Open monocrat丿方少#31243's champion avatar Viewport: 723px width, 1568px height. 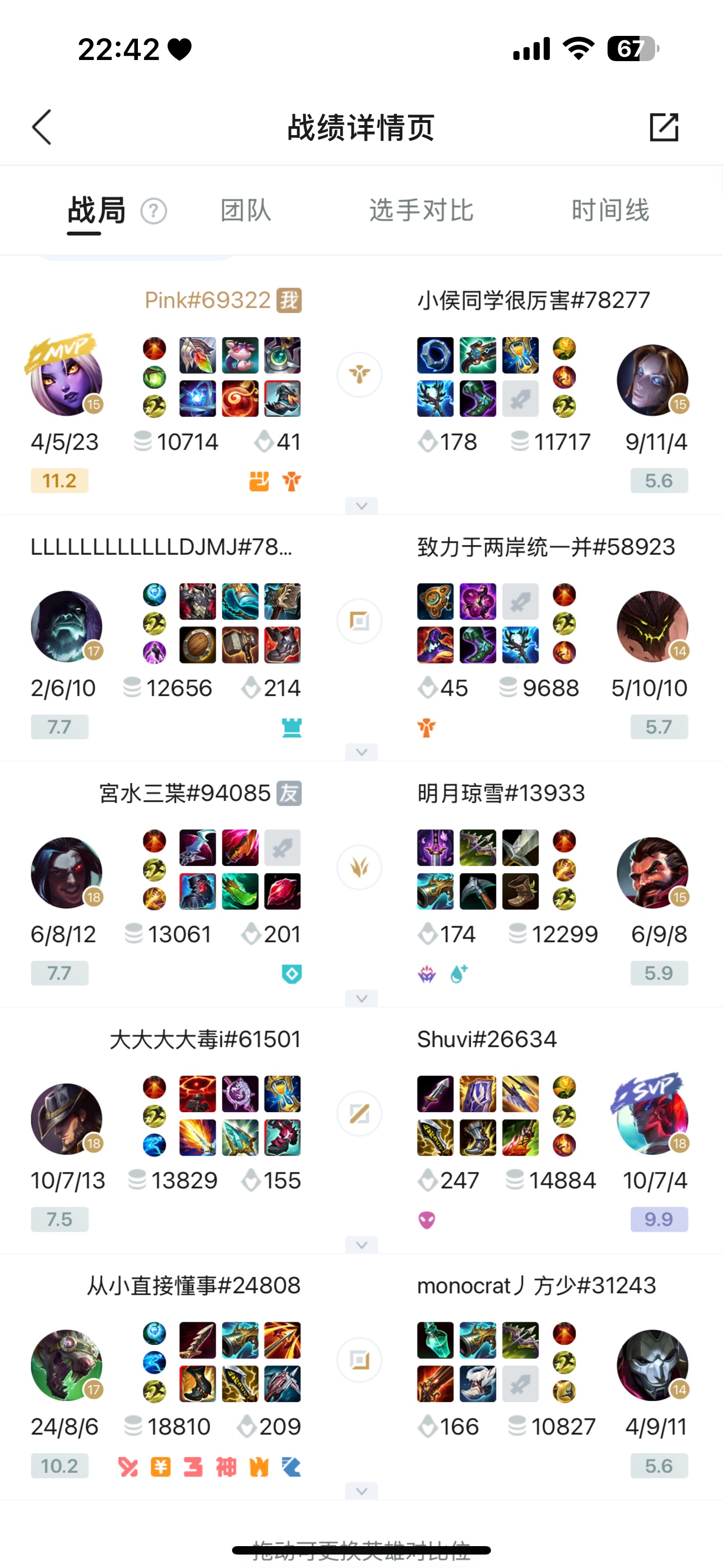pos(652,1366)
